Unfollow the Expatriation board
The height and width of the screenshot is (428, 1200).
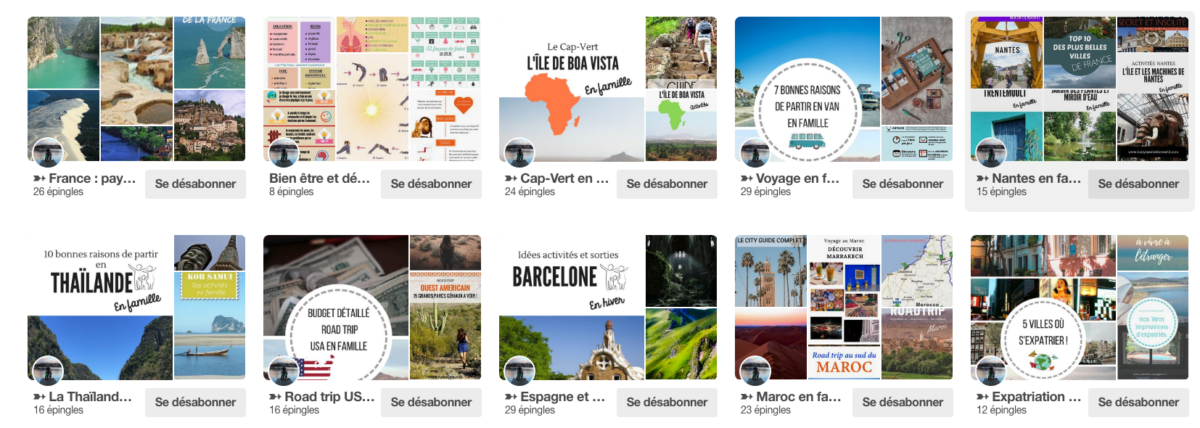[1139, 402]
